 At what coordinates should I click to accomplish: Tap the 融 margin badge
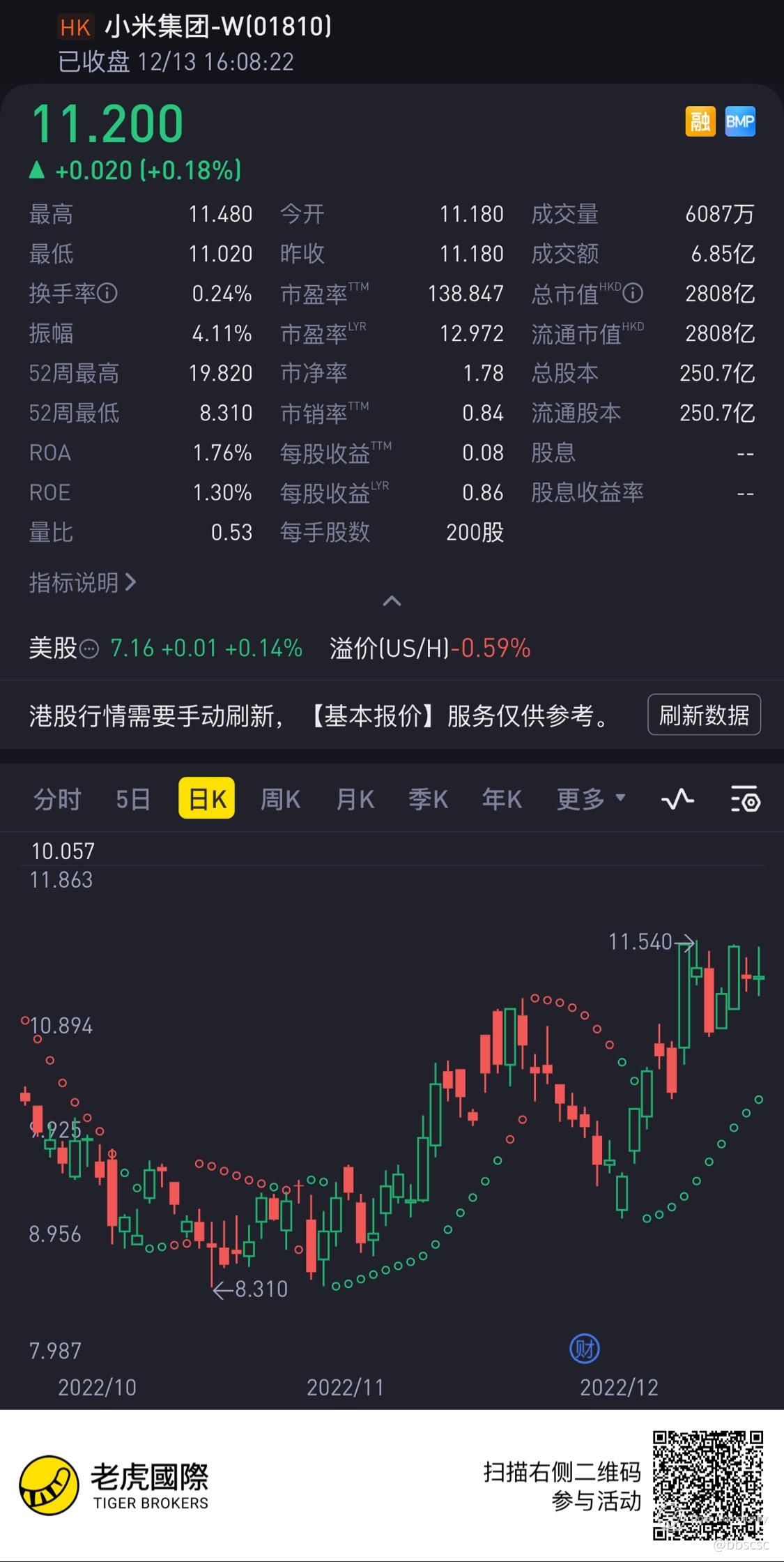point(700,122)
